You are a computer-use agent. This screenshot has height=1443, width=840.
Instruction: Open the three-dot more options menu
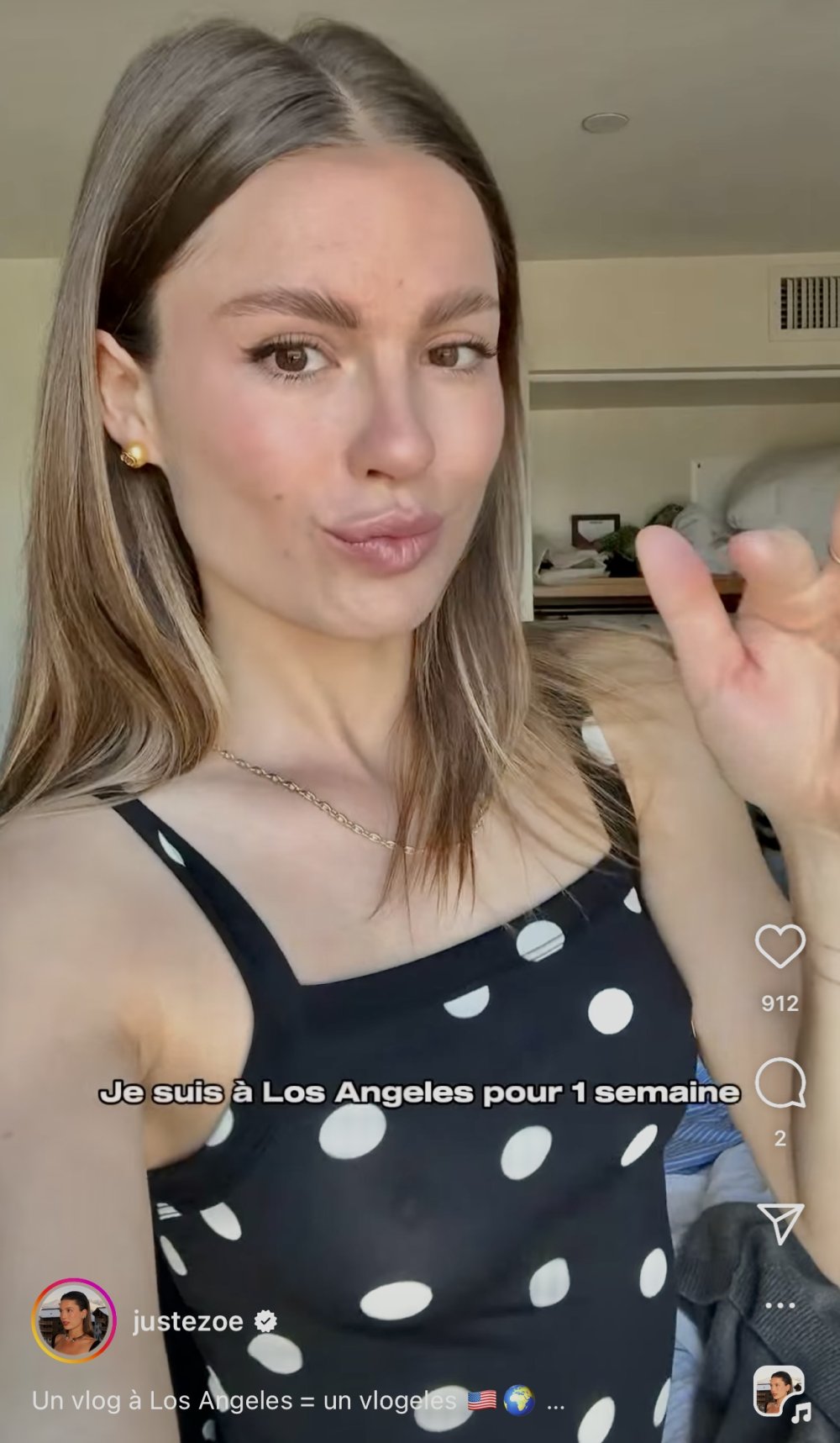(780, 1305)
